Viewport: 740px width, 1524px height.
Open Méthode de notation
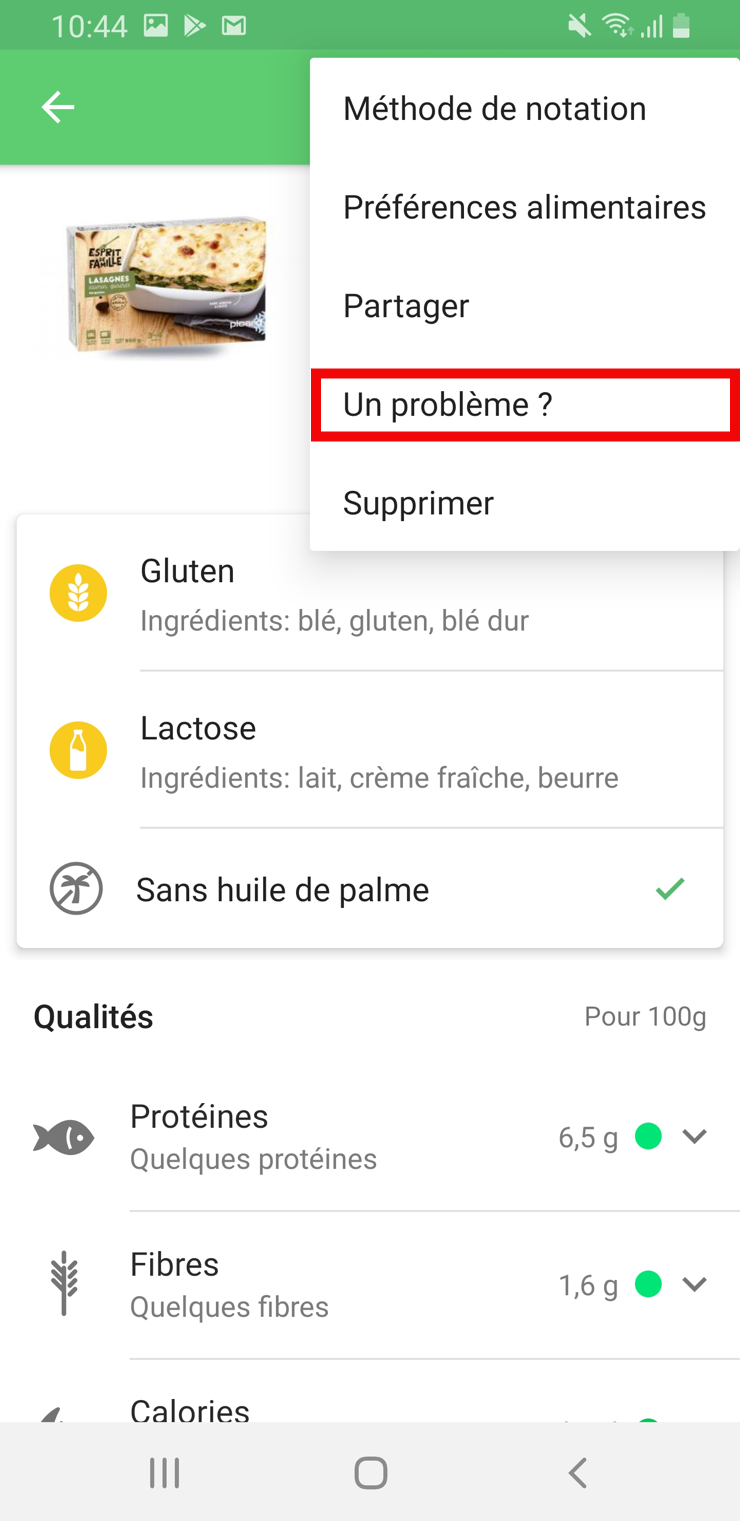click(494, 109)
